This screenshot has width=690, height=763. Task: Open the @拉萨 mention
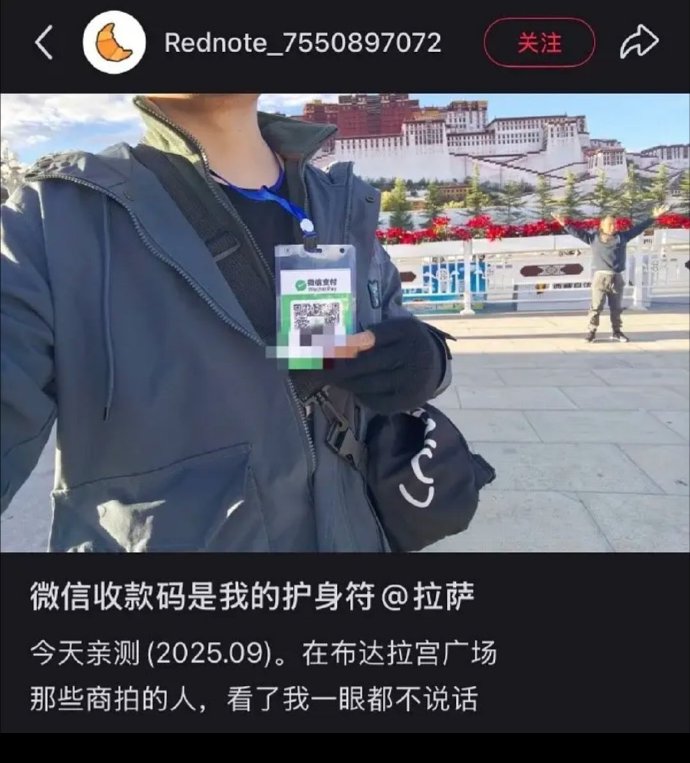coord(428,598)
